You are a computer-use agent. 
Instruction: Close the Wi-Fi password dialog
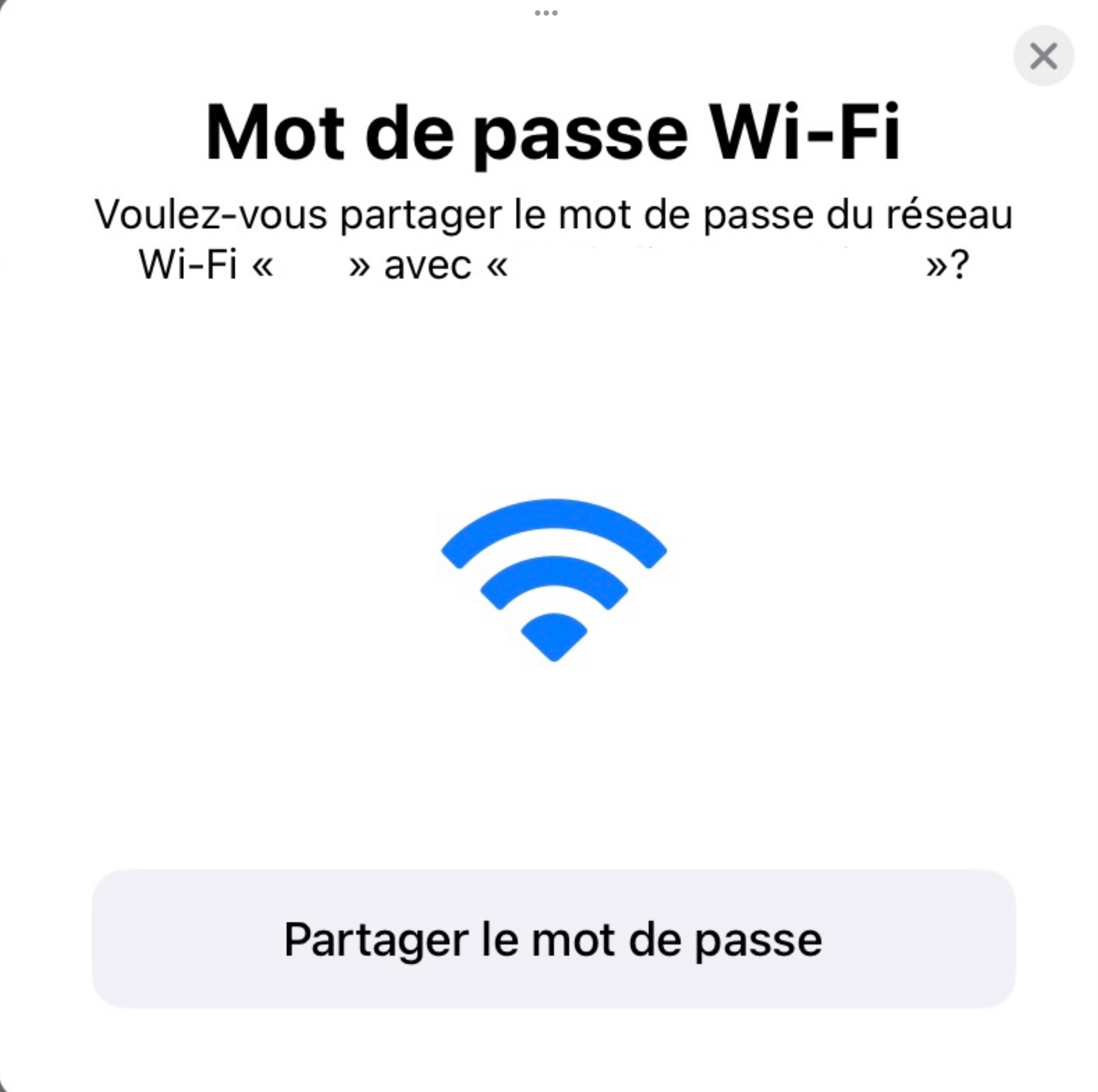pos(1043,56)
